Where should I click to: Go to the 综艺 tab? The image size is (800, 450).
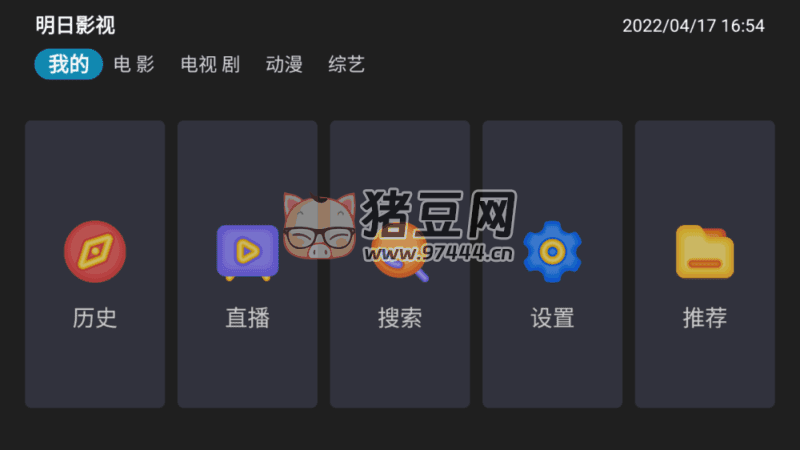[x=347, y=65]
